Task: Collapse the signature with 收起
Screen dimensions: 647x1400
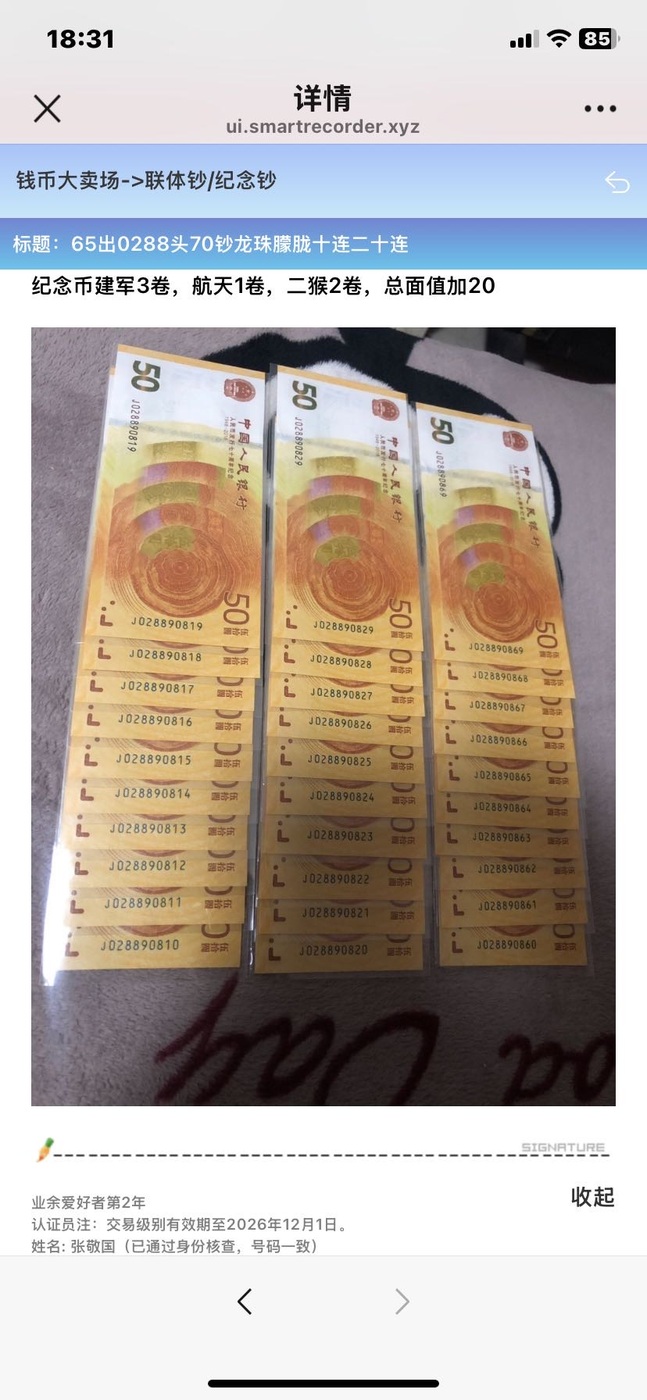Action: [592, 1196]
